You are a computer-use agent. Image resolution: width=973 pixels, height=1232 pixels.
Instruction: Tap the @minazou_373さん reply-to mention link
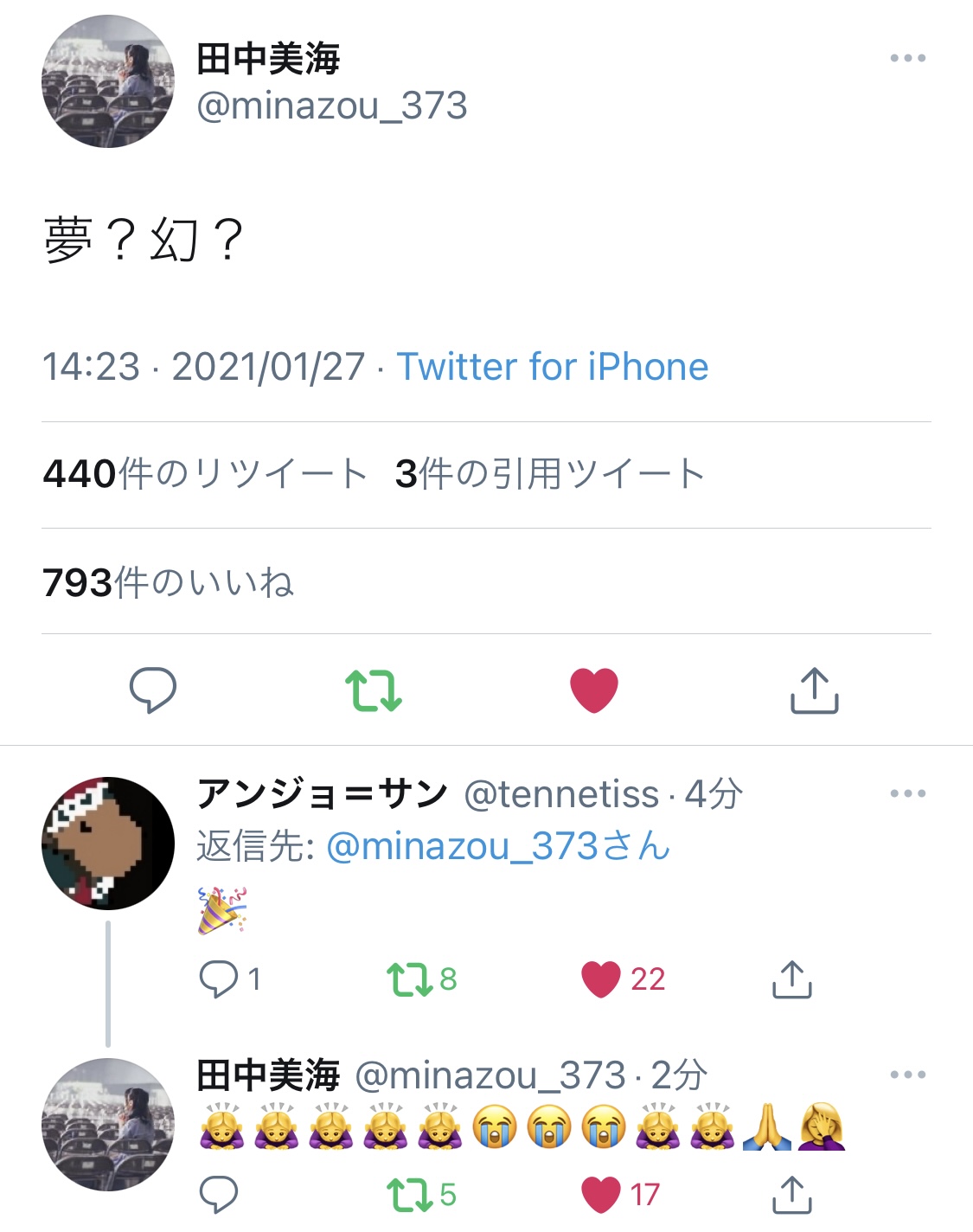[x=497, y=846]
